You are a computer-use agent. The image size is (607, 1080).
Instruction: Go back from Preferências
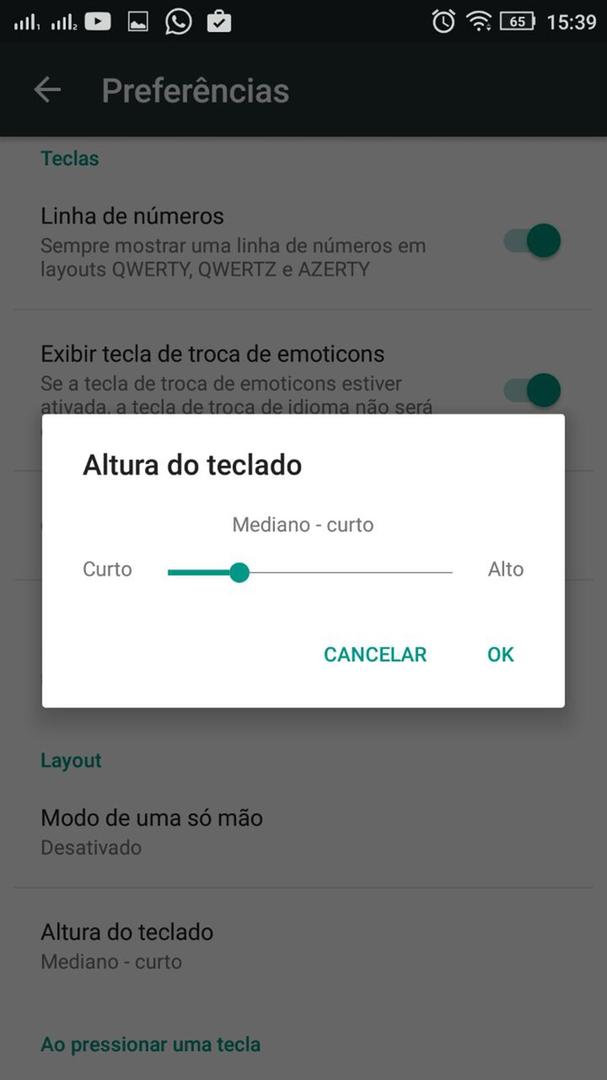click(47, 90)
